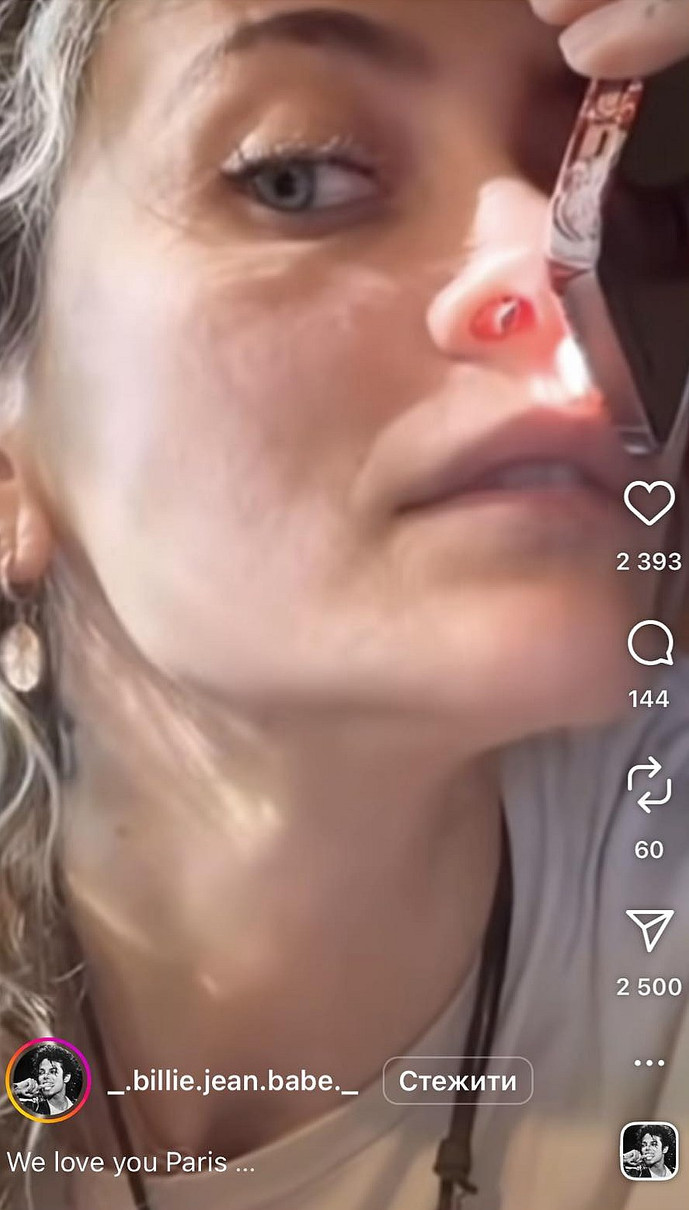Viewport: 689px width, 1210px height.
Task: Tap the Стежити follow button
Action: tap(457, 1081)
